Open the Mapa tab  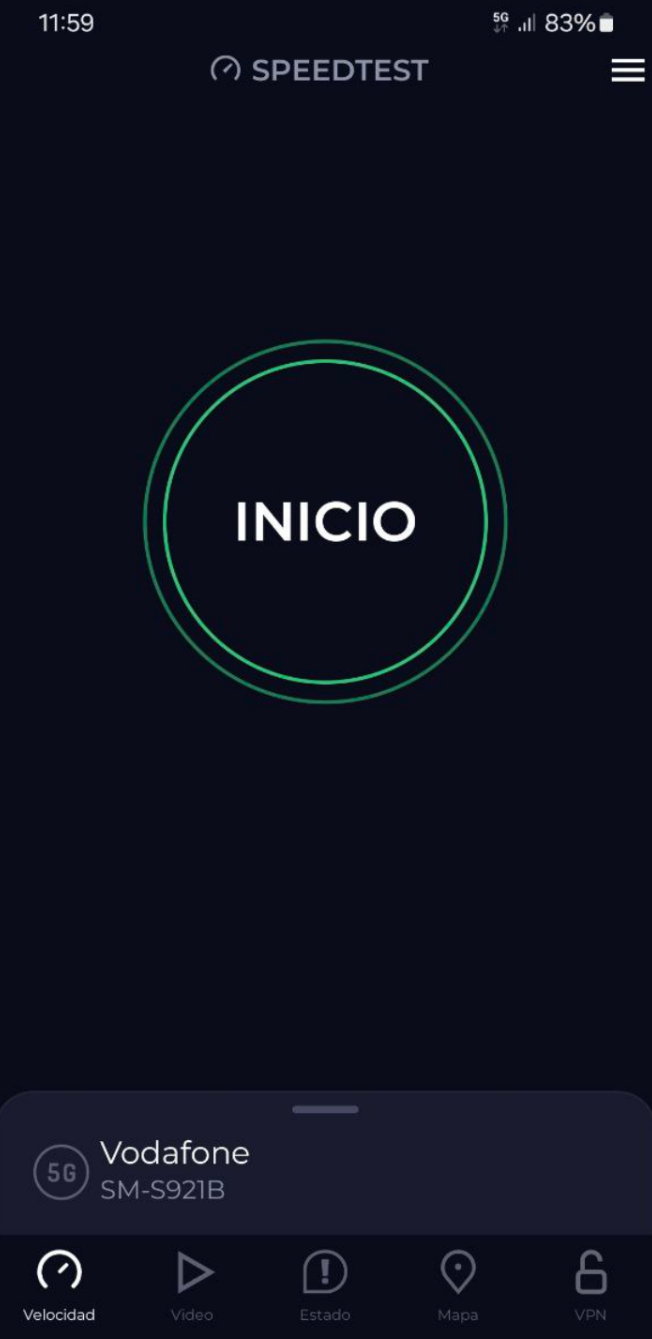[458, 1286]
